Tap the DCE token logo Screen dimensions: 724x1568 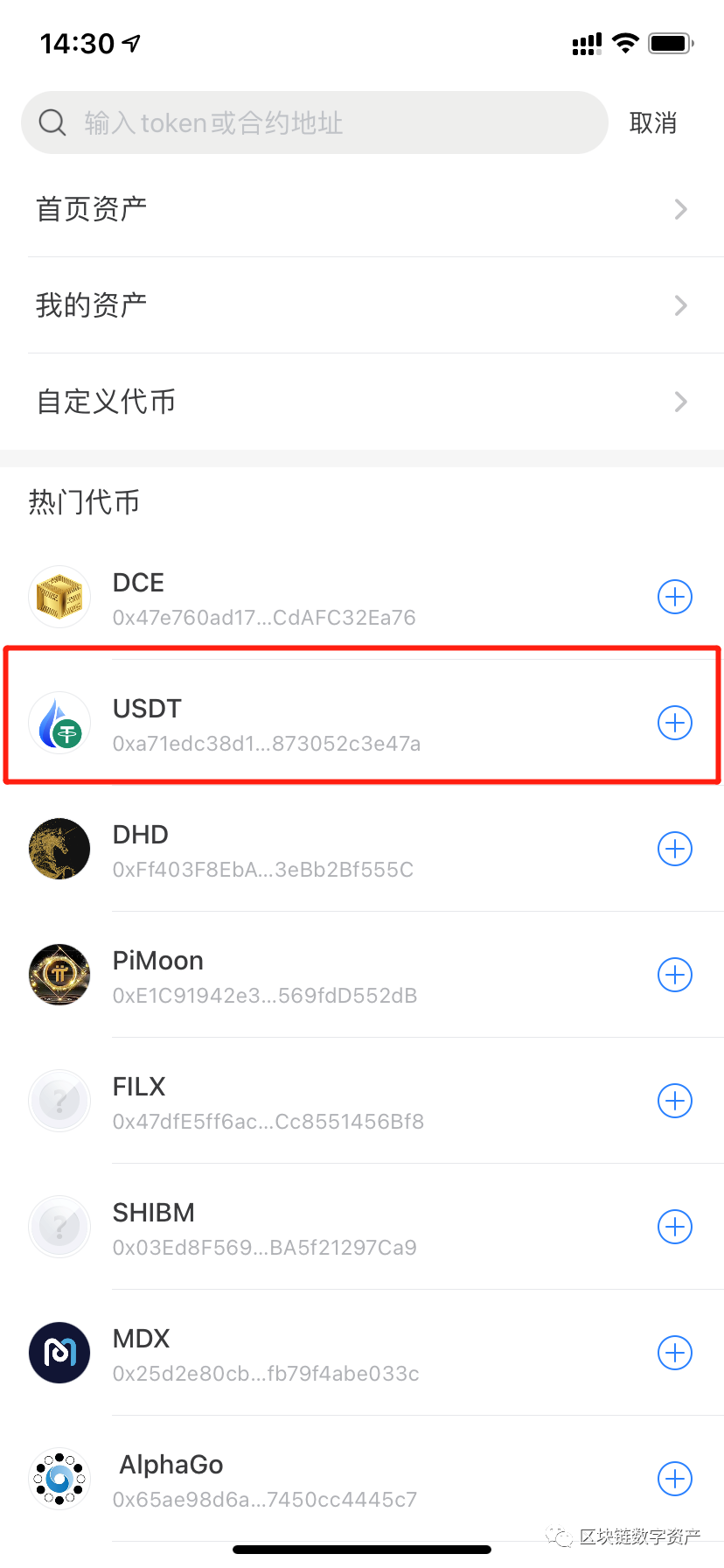point(59,597)
